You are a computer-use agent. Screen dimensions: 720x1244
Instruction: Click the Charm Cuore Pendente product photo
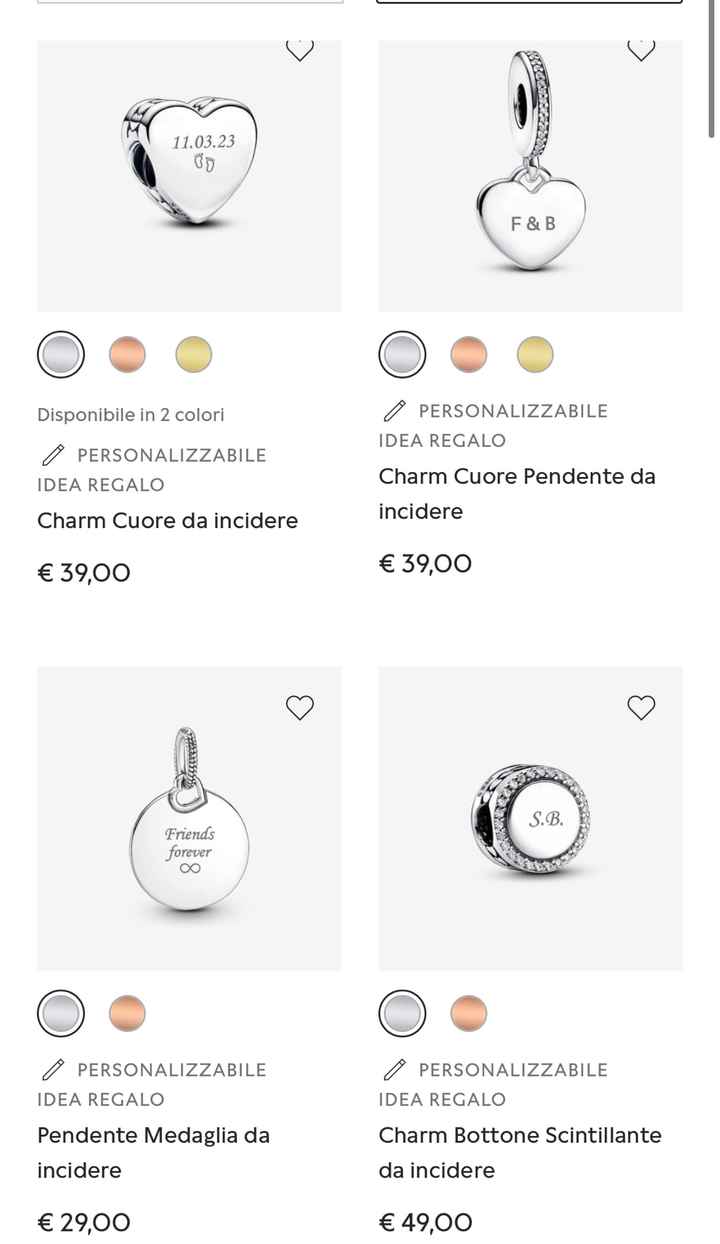(x=530, y=176)
